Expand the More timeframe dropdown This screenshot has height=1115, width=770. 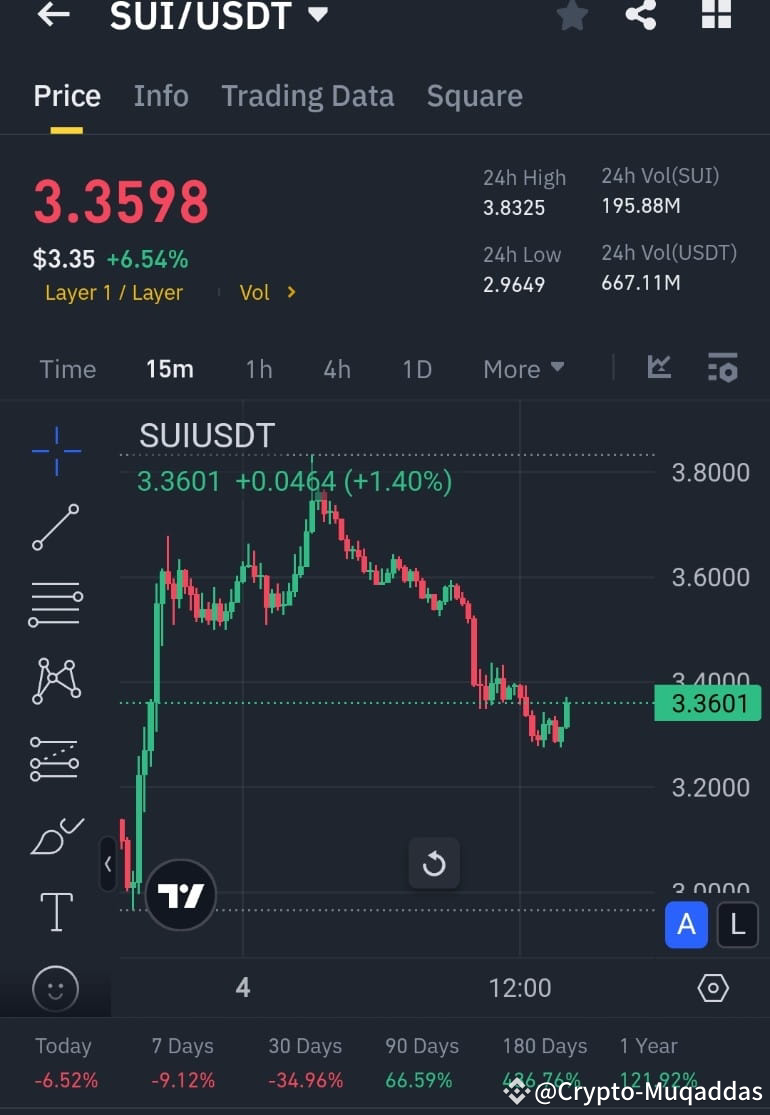[523, 369]
